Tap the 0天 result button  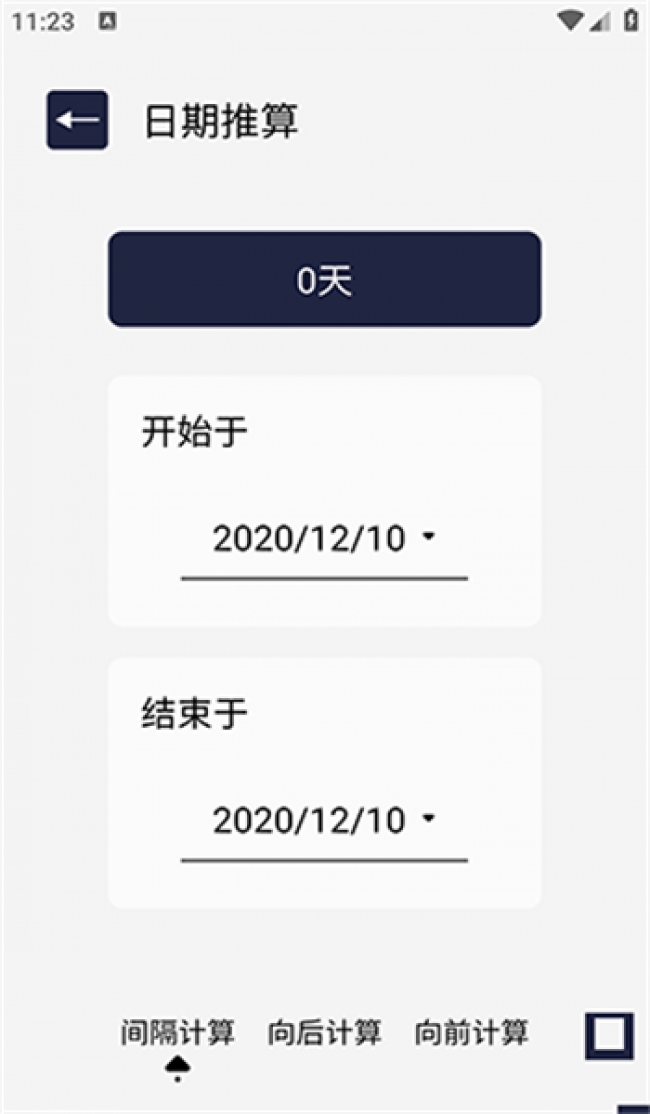pos(325,279)
